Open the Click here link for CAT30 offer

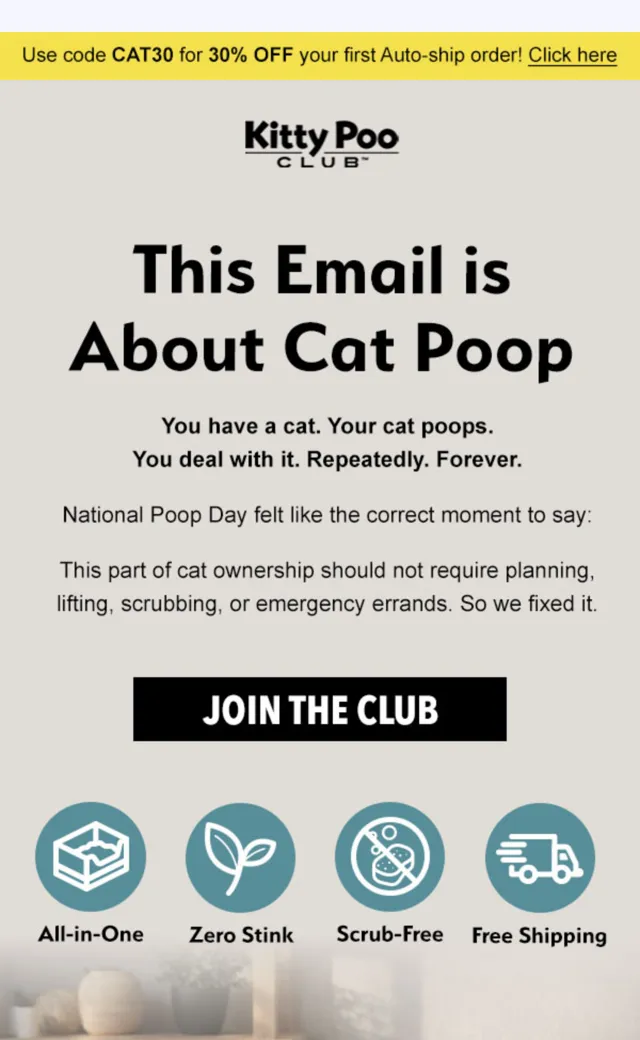572,55
